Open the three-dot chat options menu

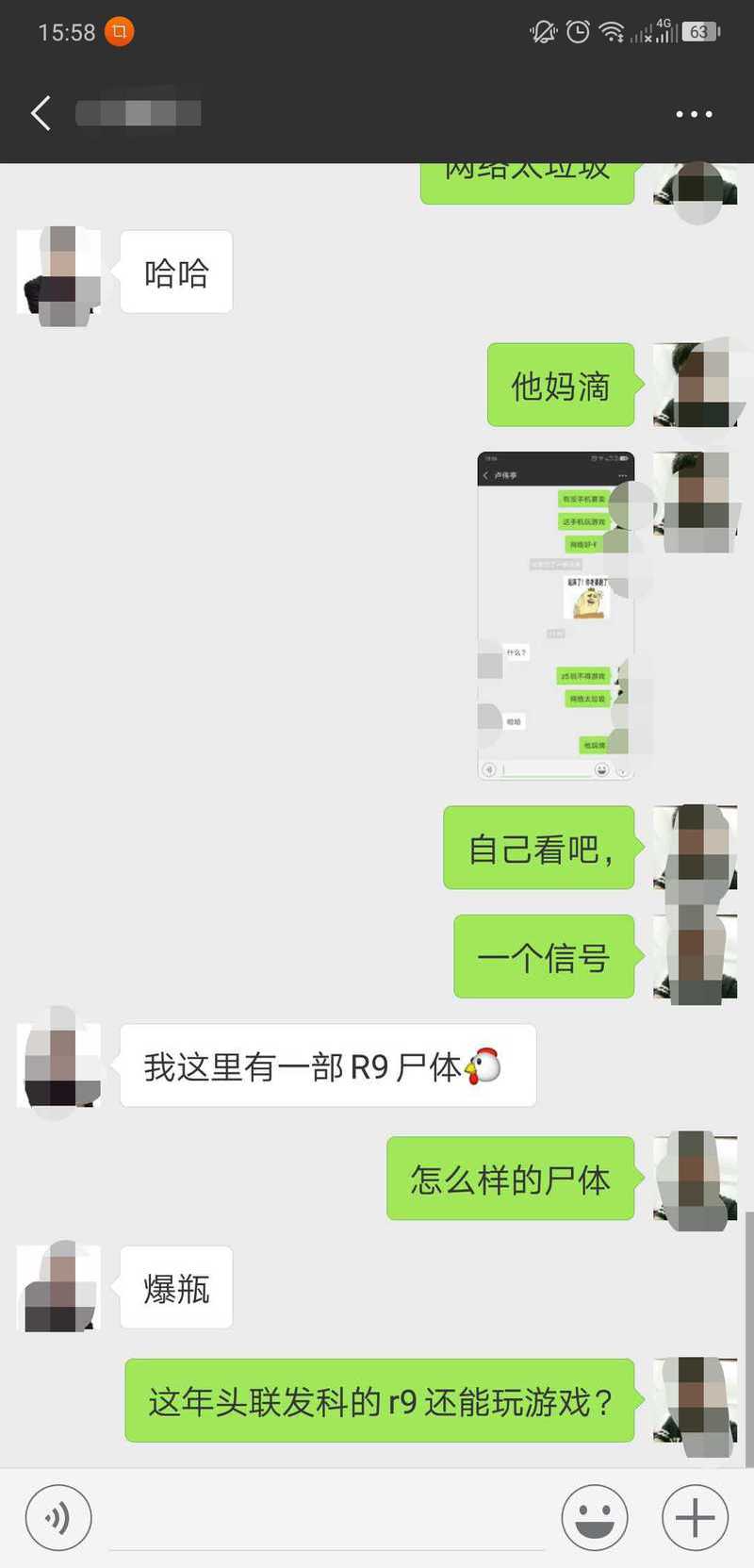click(x=694, y=114)
